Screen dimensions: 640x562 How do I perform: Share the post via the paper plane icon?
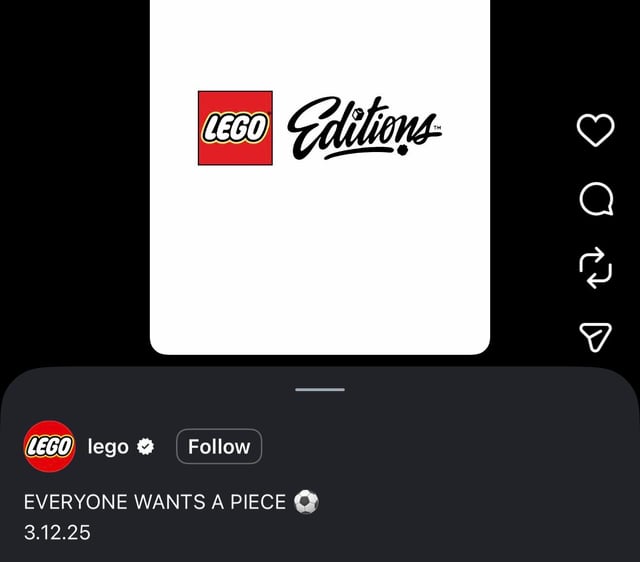[x=596, y=338]
